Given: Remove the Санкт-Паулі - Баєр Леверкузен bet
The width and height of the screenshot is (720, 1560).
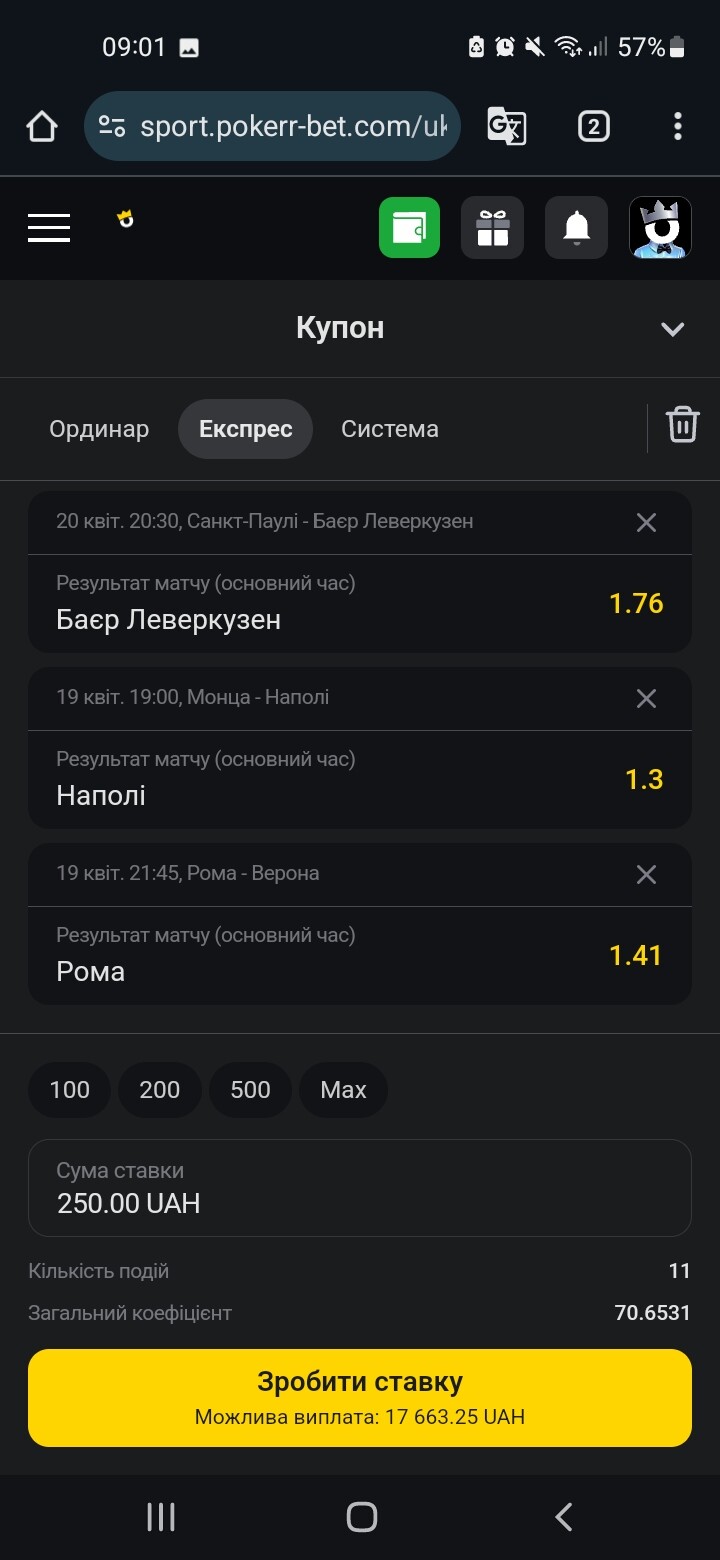Looking at the screenshot, I should click(647, 522).
